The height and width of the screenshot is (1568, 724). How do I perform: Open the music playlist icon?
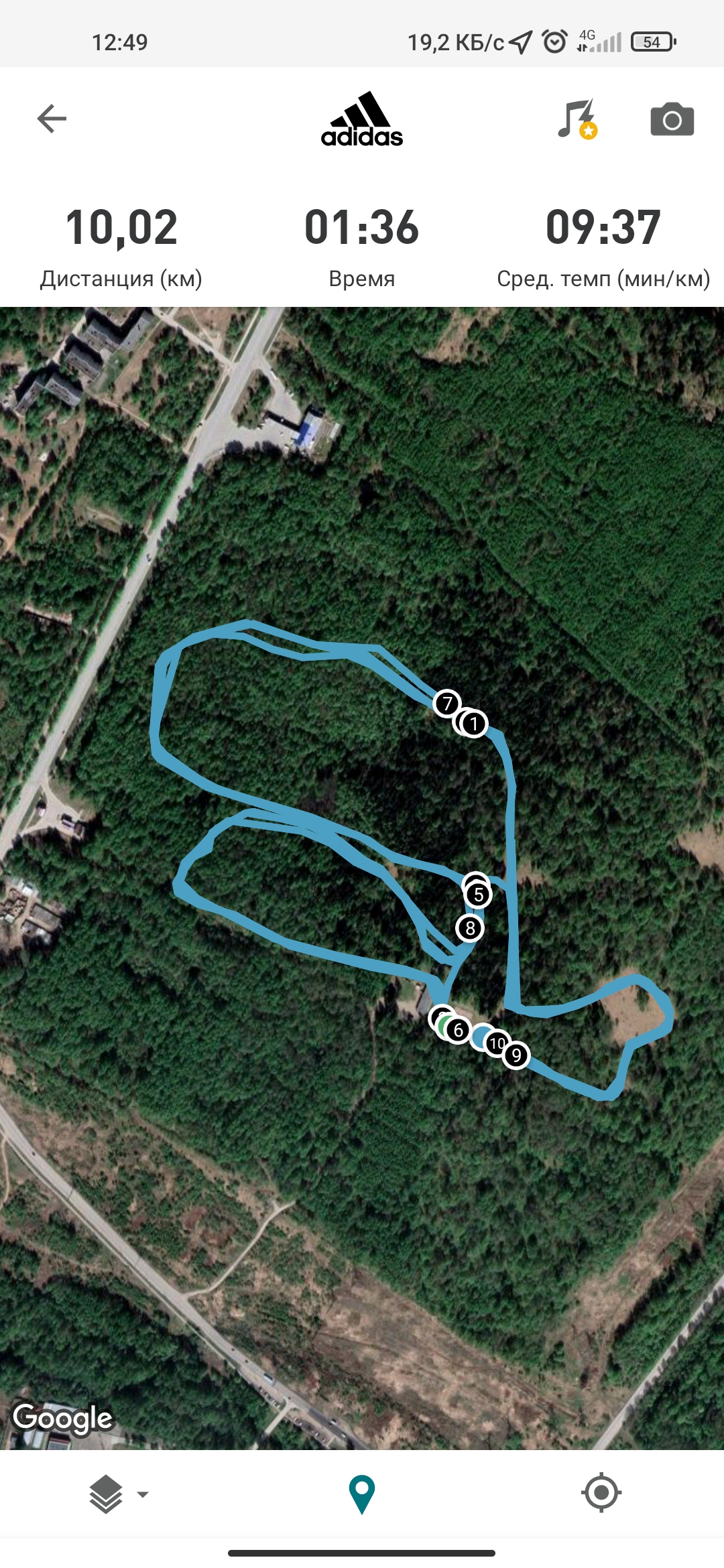pos(577,119)
